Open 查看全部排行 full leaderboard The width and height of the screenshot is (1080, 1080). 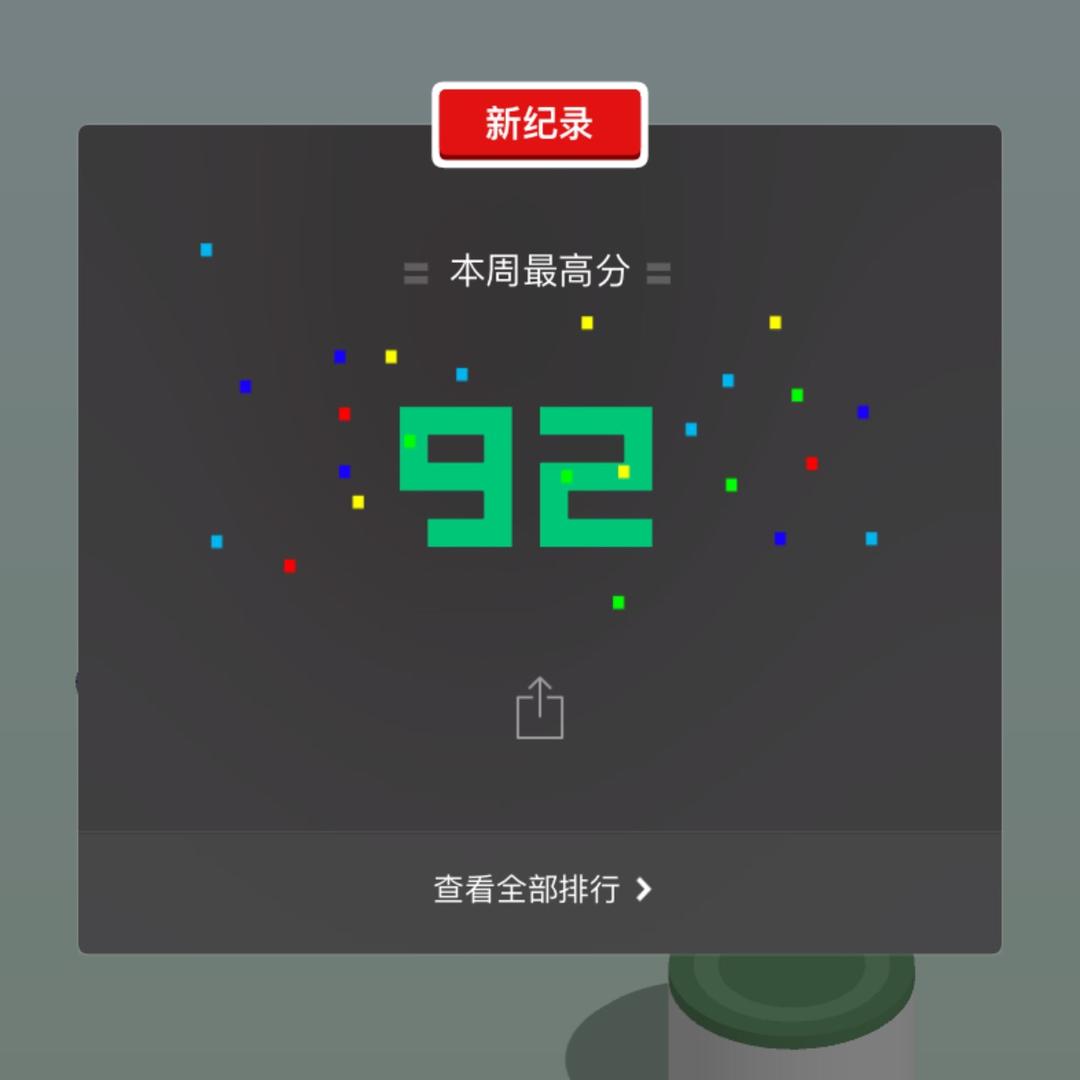coord(541,889)
